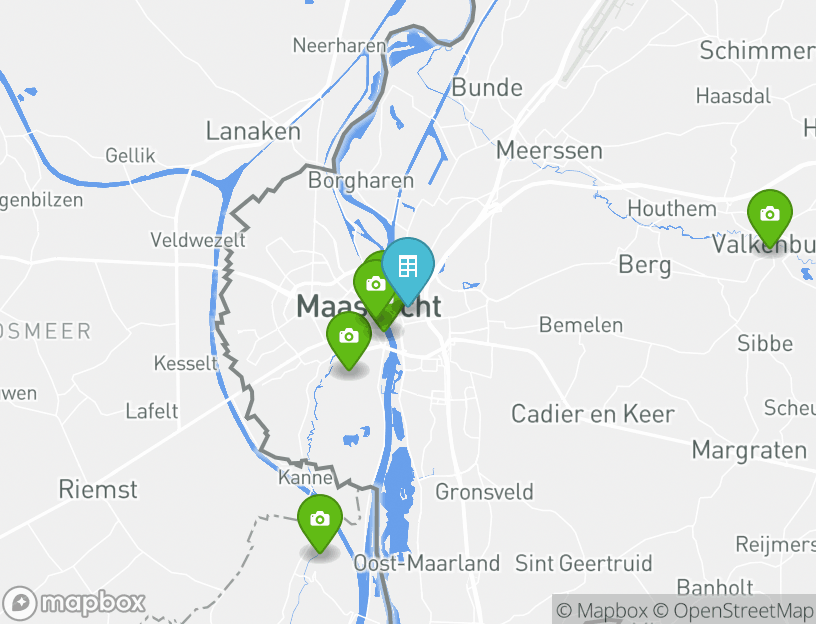Select the camera marker near Valkenburg
816x624 pixels.
point(770,214)
